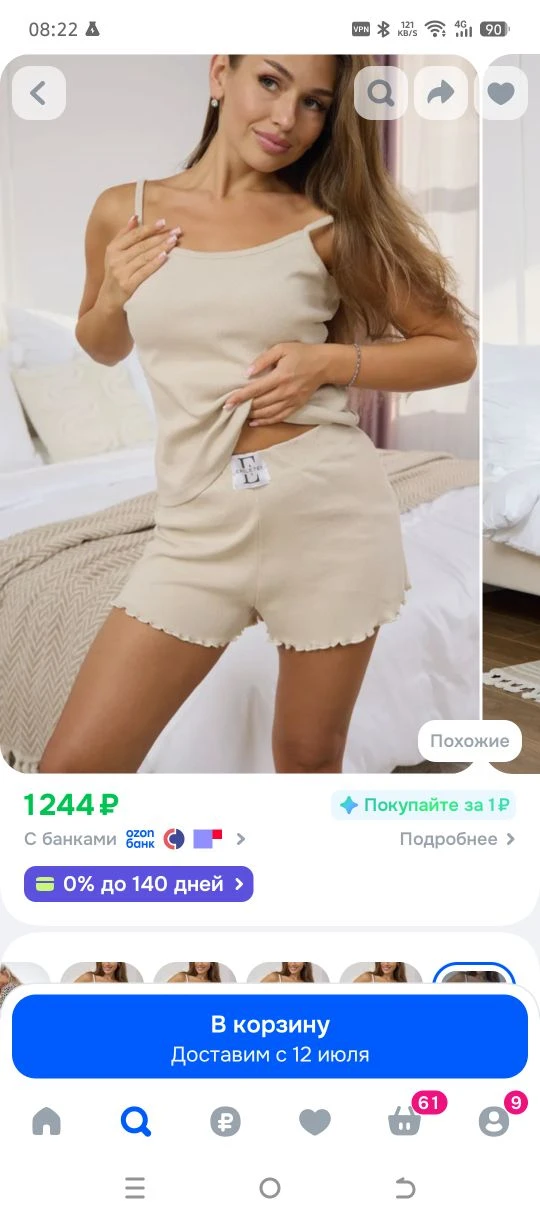The image size is (540, 1218).
Task: Switch to the search catalog tab
Action: click(136, 1122)
